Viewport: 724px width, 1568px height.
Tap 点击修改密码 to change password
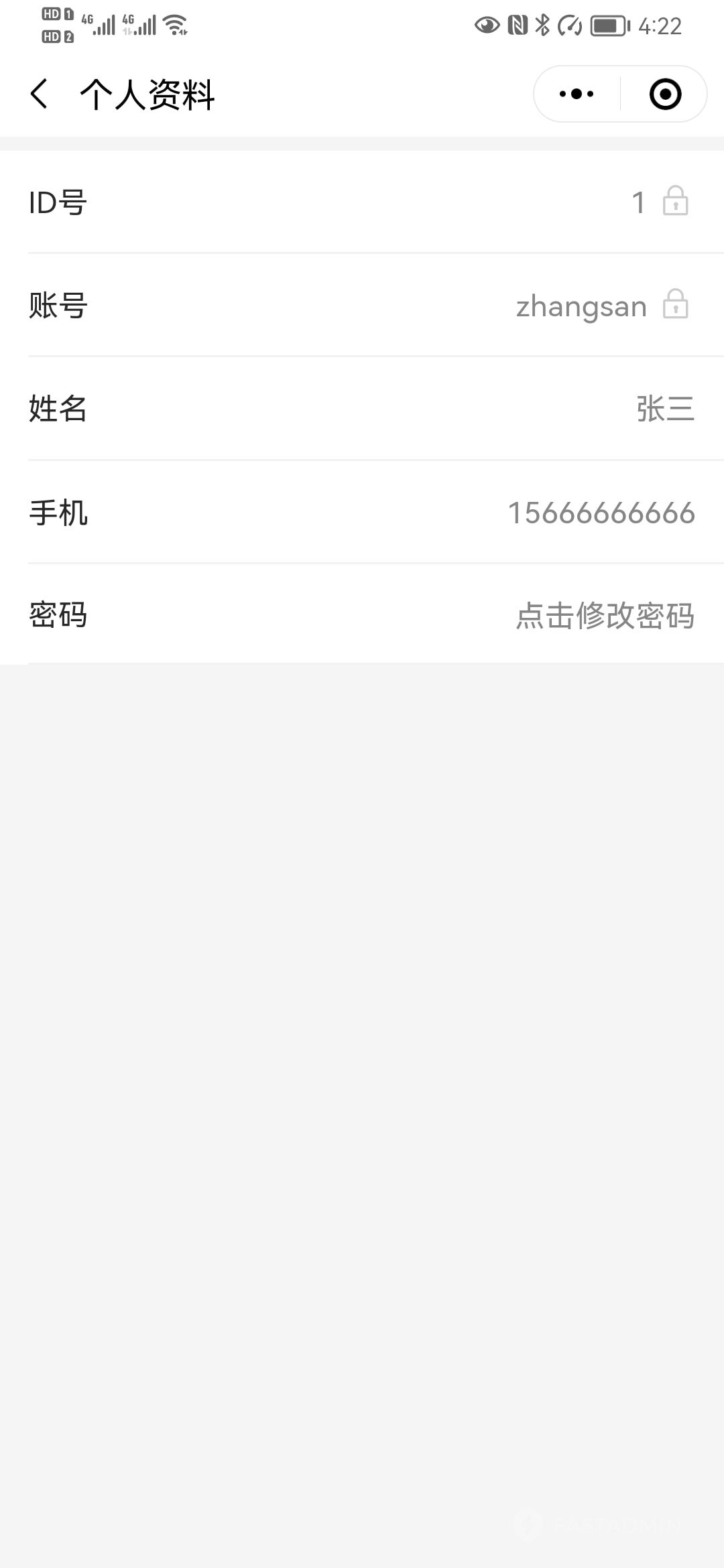pos(605,615)
